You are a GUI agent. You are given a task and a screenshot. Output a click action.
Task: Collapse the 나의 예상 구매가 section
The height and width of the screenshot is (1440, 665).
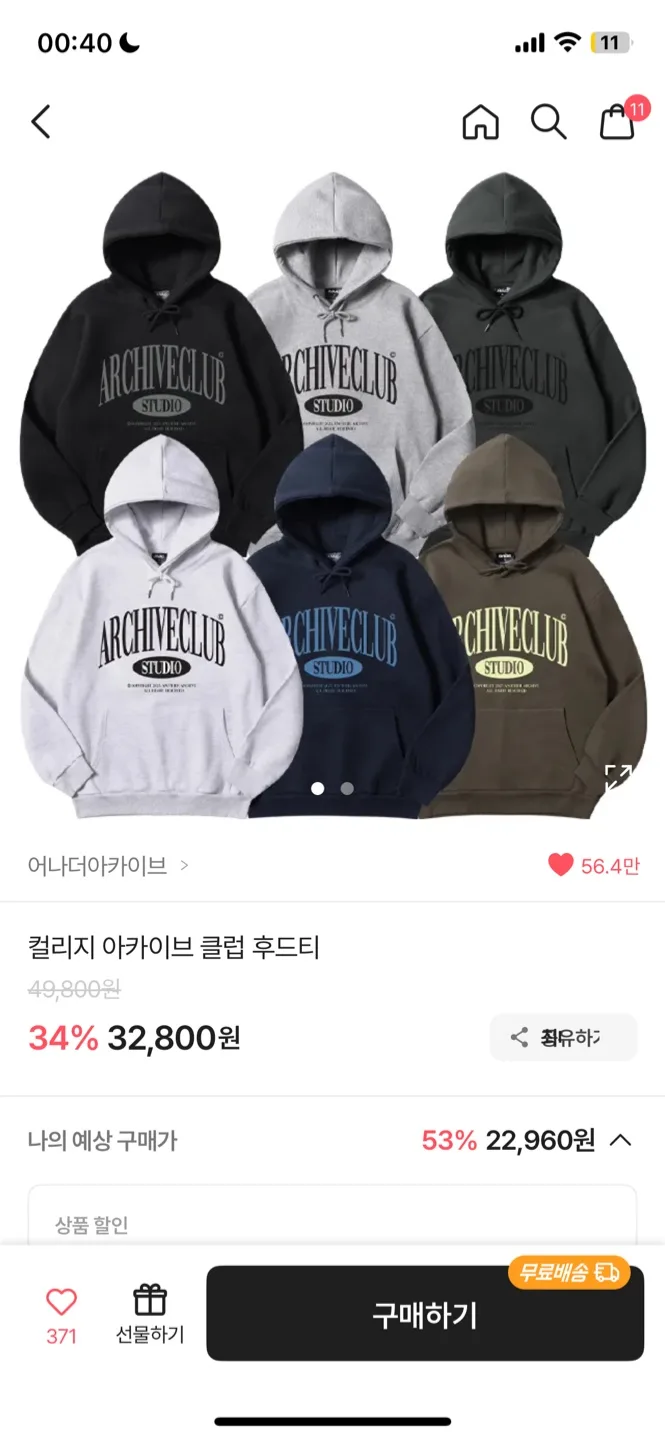tap(620, 1140)
